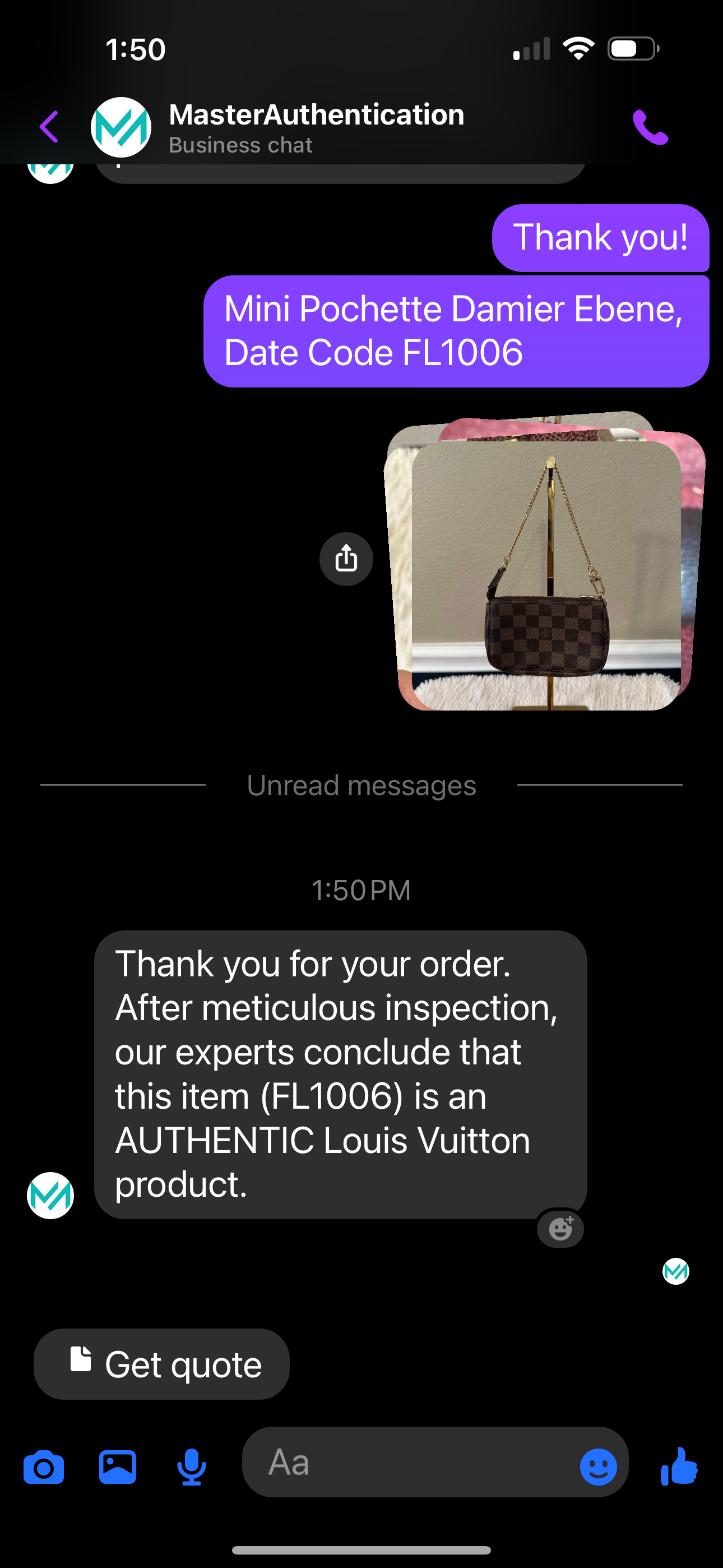Open the sent handbag photo stack
The image size is (723, 1568).
pos(546,575)
